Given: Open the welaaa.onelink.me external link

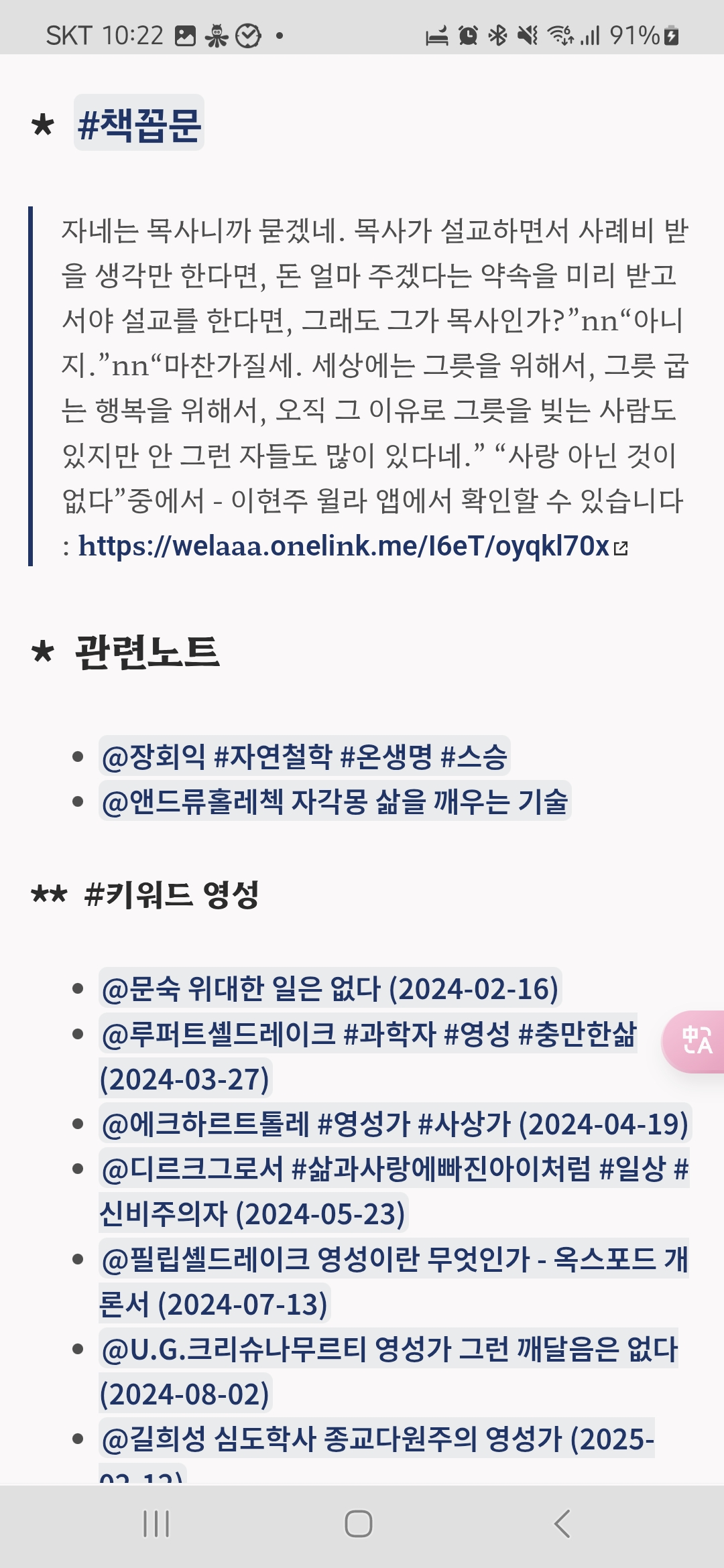Looking at the screenshot, I should 343,546.
